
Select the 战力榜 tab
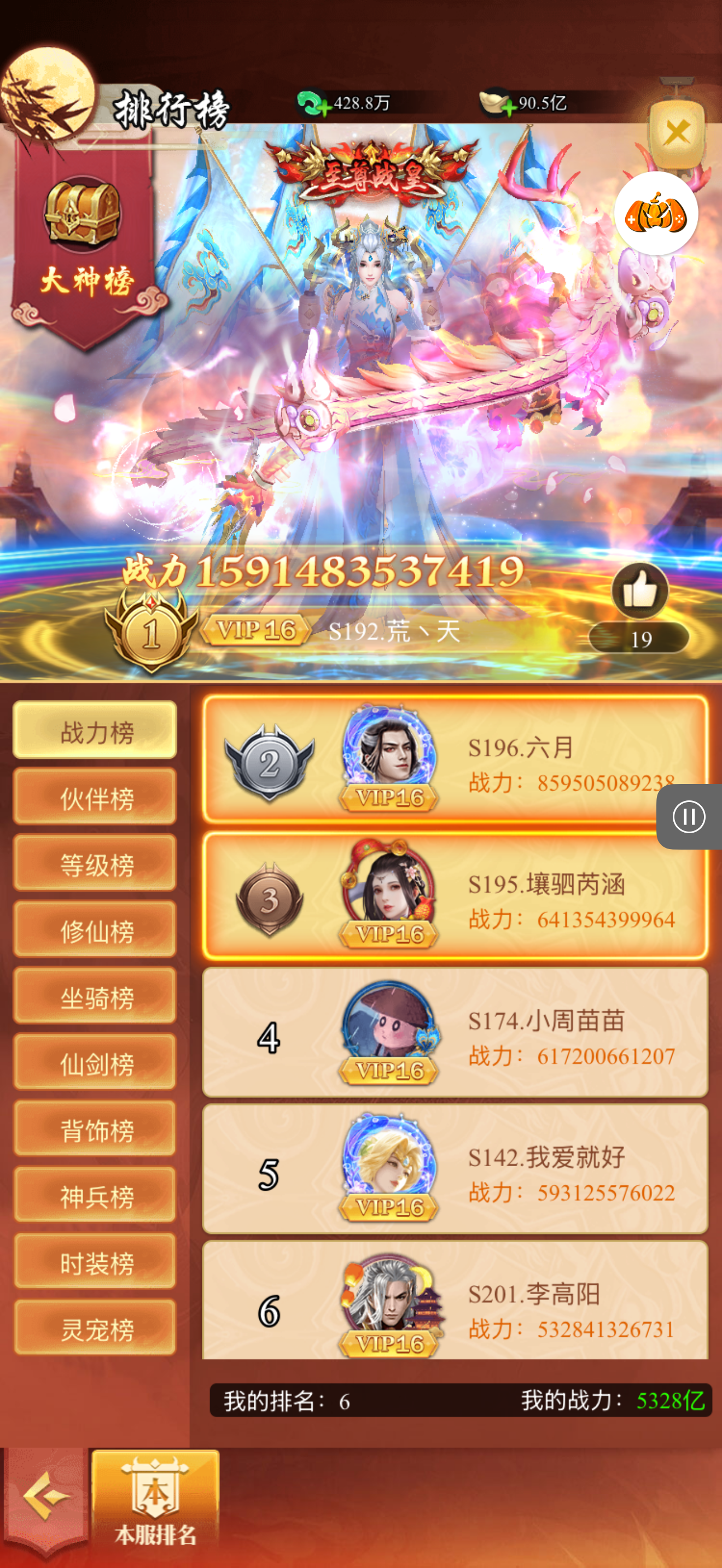(x=95, y=731)
